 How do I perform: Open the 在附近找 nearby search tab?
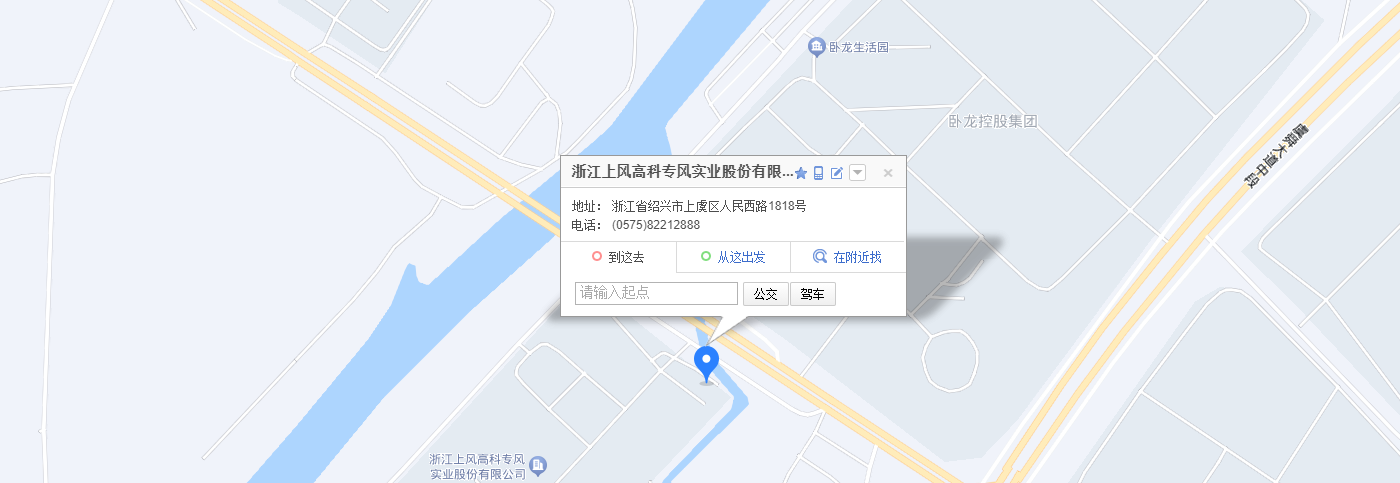848,257
